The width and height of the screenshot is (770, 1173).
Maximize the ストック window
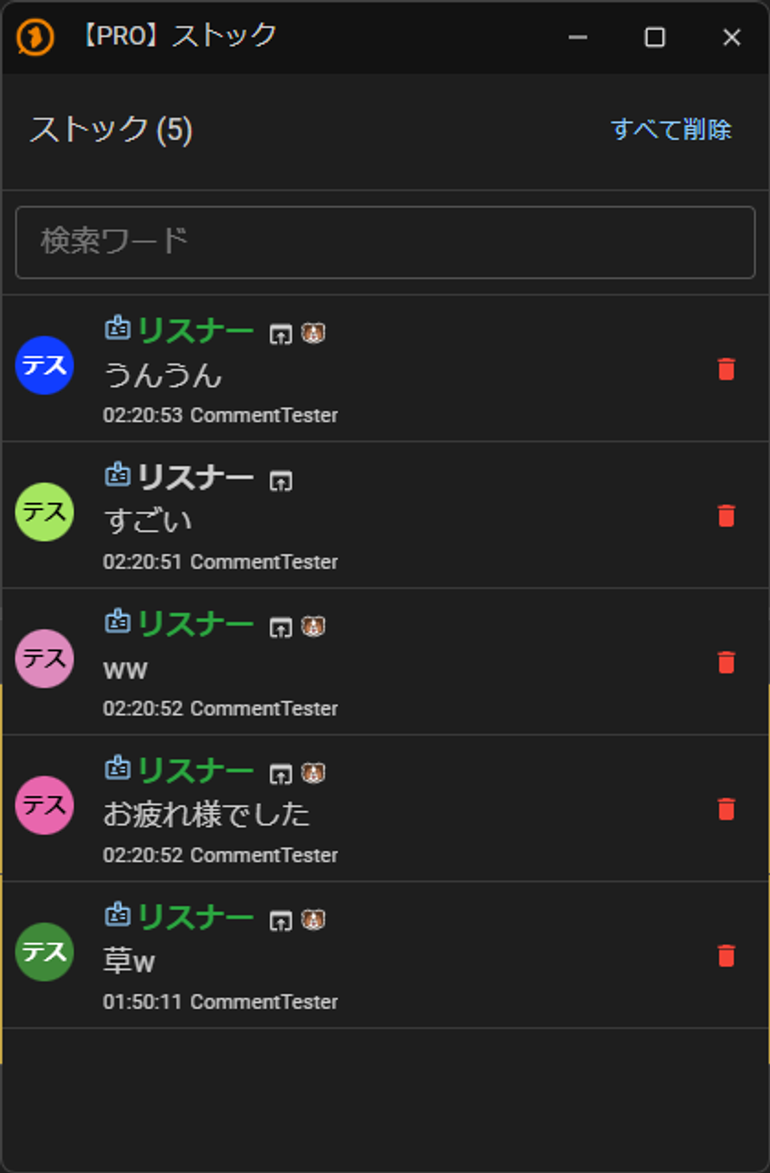click(x=654, y=38)
